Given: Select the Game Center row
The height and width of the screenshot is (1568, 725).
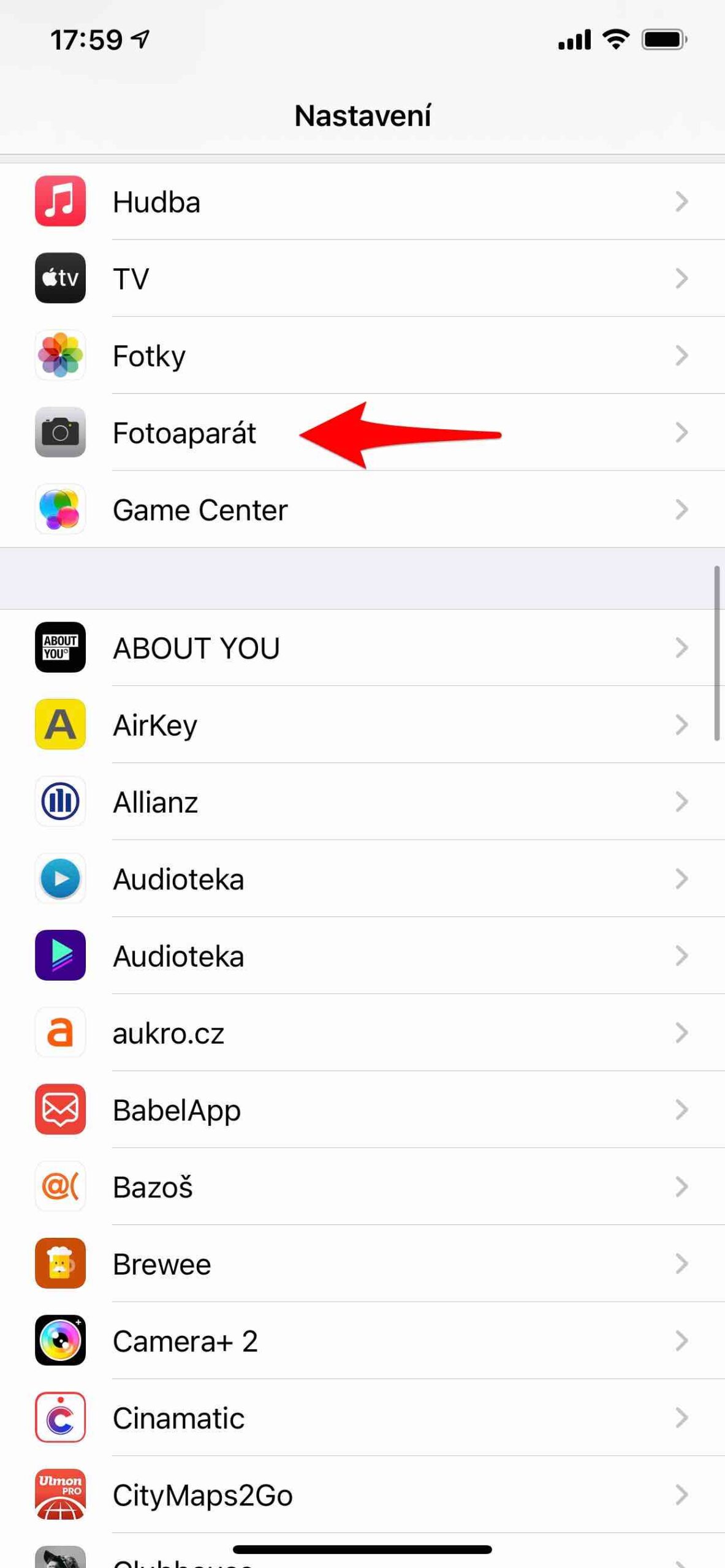Looking at the screenshot, I should (x=362, y=510).
